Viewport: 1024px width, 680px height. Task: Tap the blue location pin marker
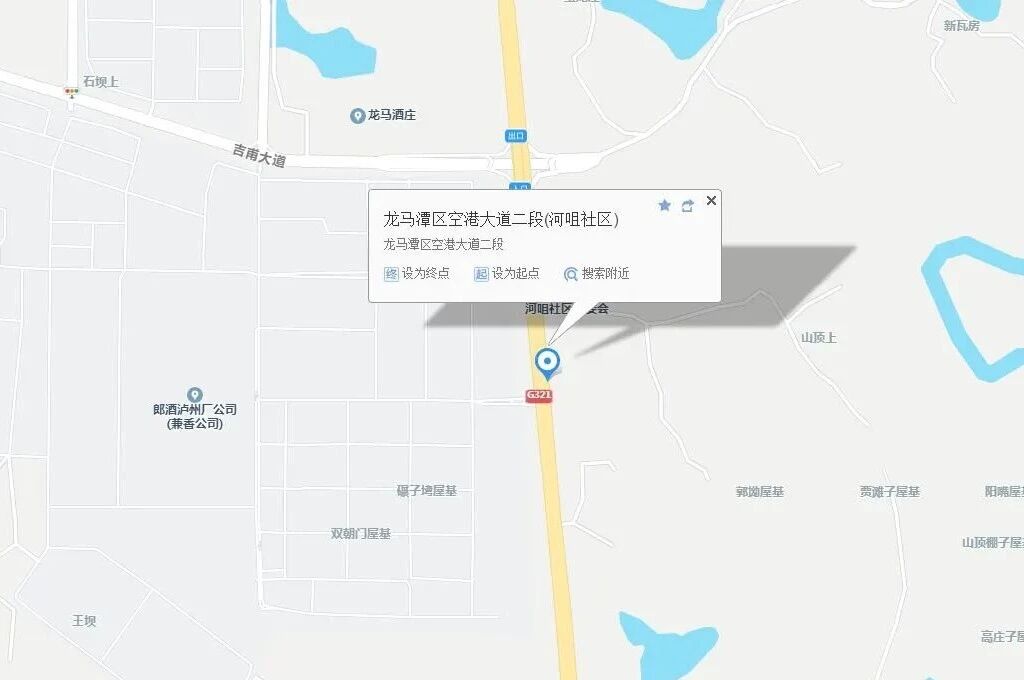coord(548,362)
